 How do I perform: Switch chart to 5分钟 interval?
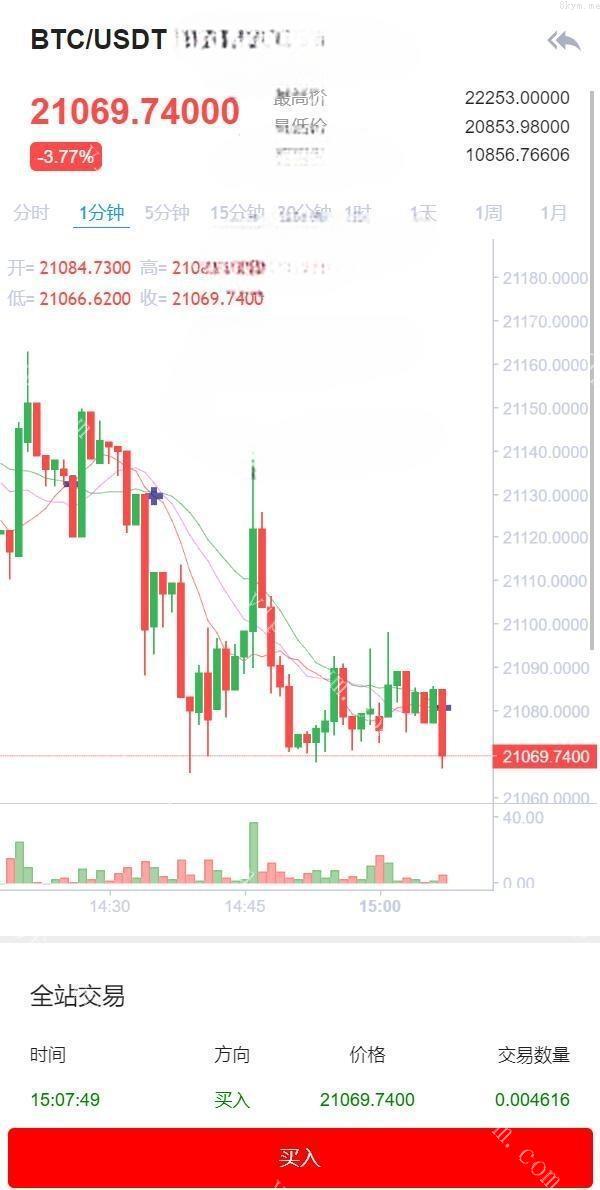pos(167,213)
